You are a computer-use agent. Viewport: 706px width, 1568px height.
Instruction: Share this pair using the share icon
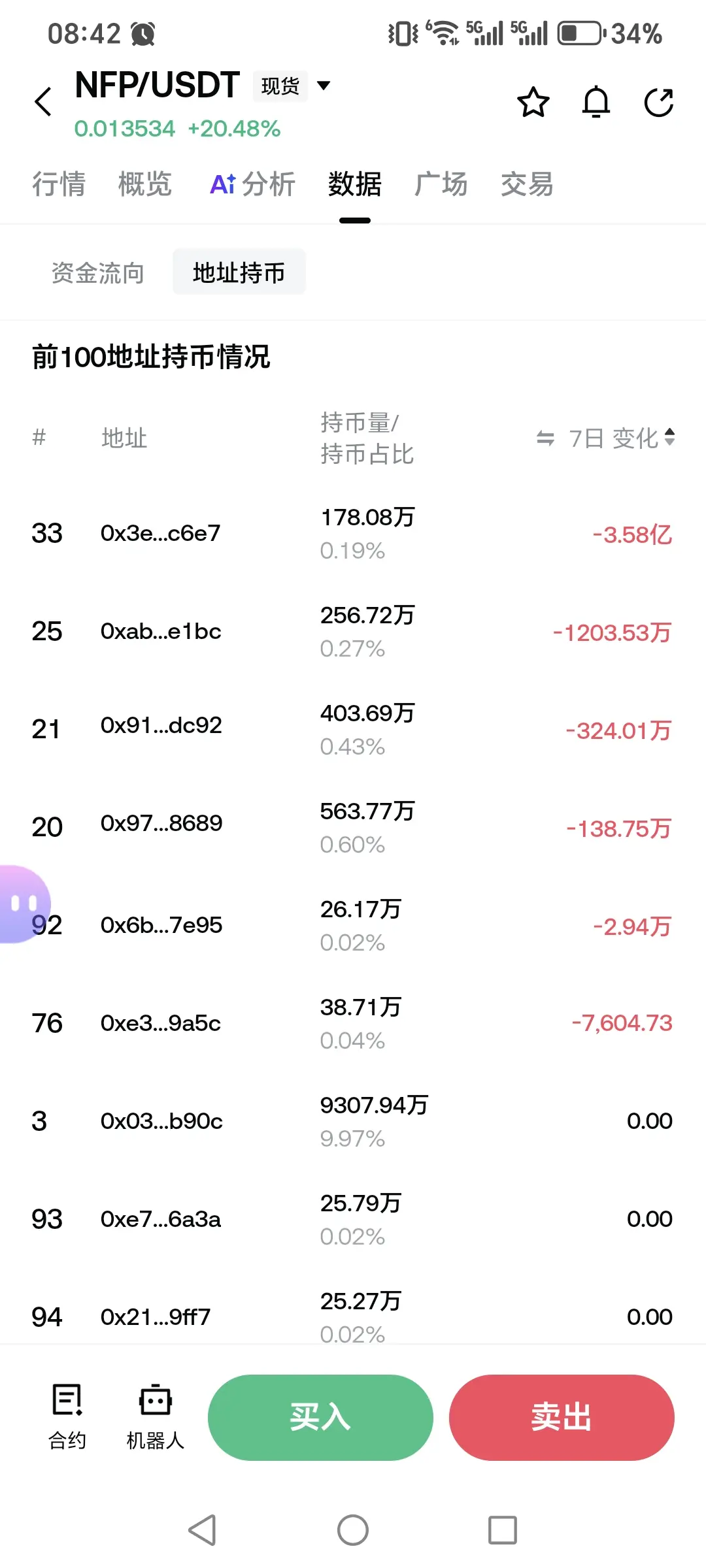point(659,103)
